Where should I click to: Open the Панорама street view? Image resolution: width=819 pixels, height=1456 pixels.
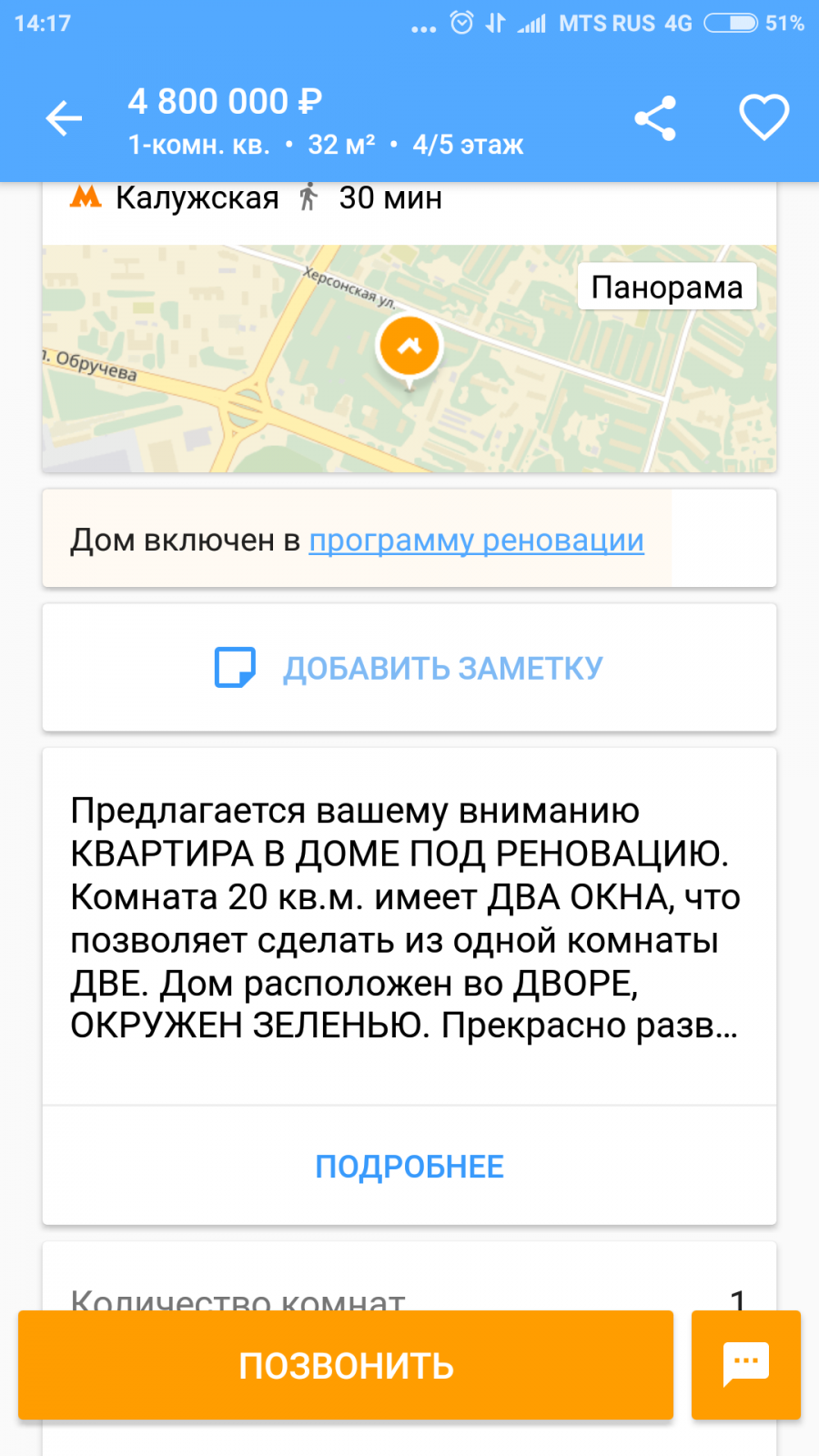(x=667, y=287)
